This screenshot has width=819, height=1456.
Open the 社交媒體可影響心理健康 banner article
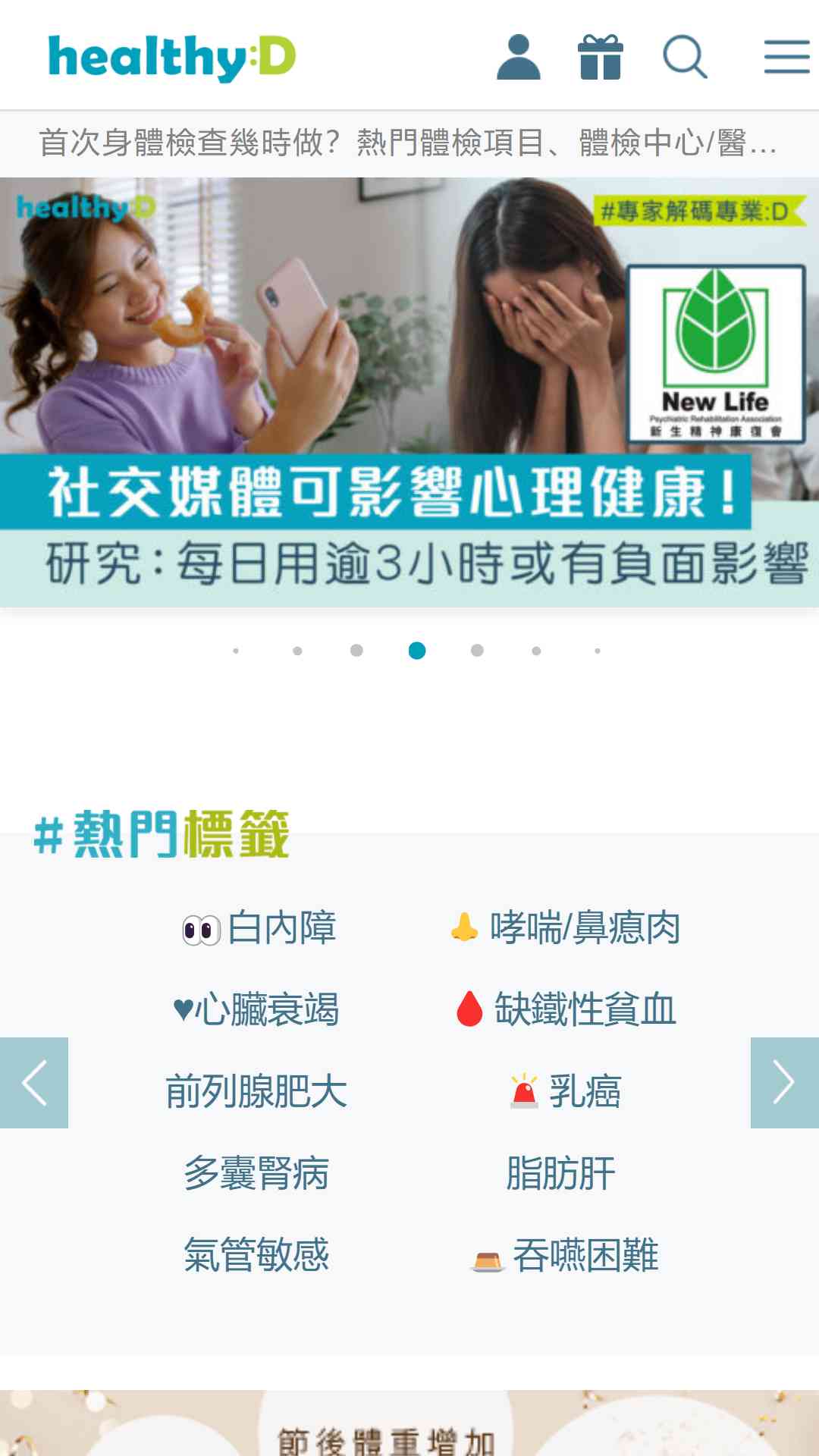[x=409, y=392]
